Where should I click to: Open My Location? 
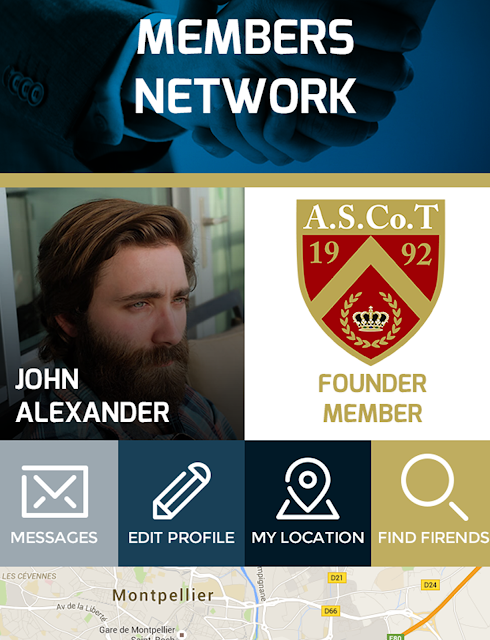pyautogui.click(x=308, y=503)
